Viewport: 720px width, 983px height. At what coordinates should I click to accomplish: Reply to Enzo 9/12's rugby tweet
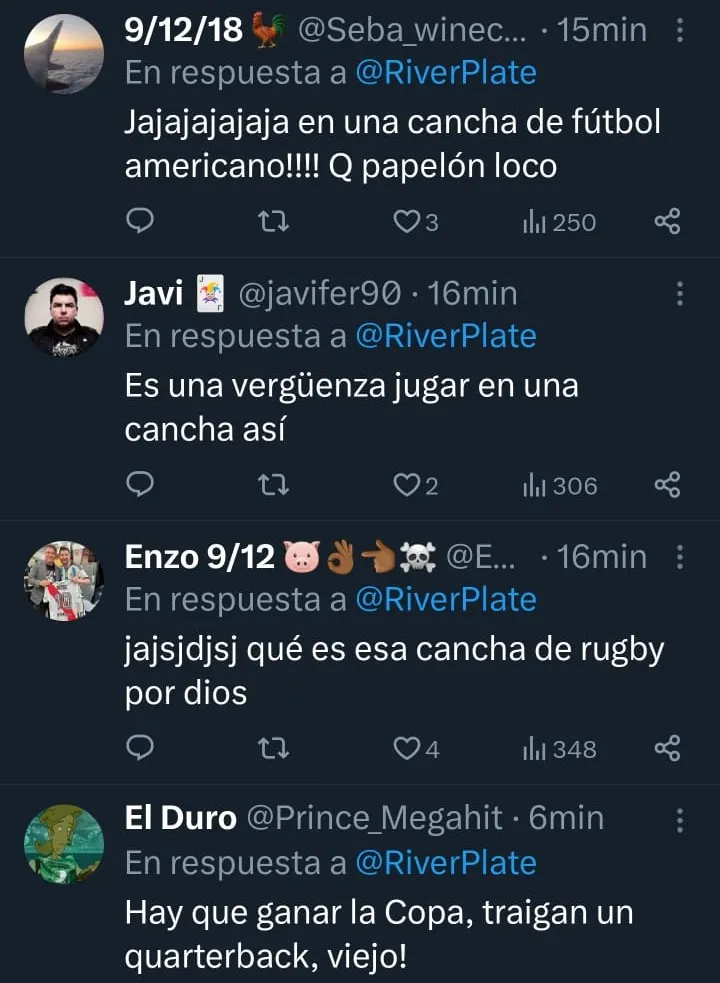141,748
